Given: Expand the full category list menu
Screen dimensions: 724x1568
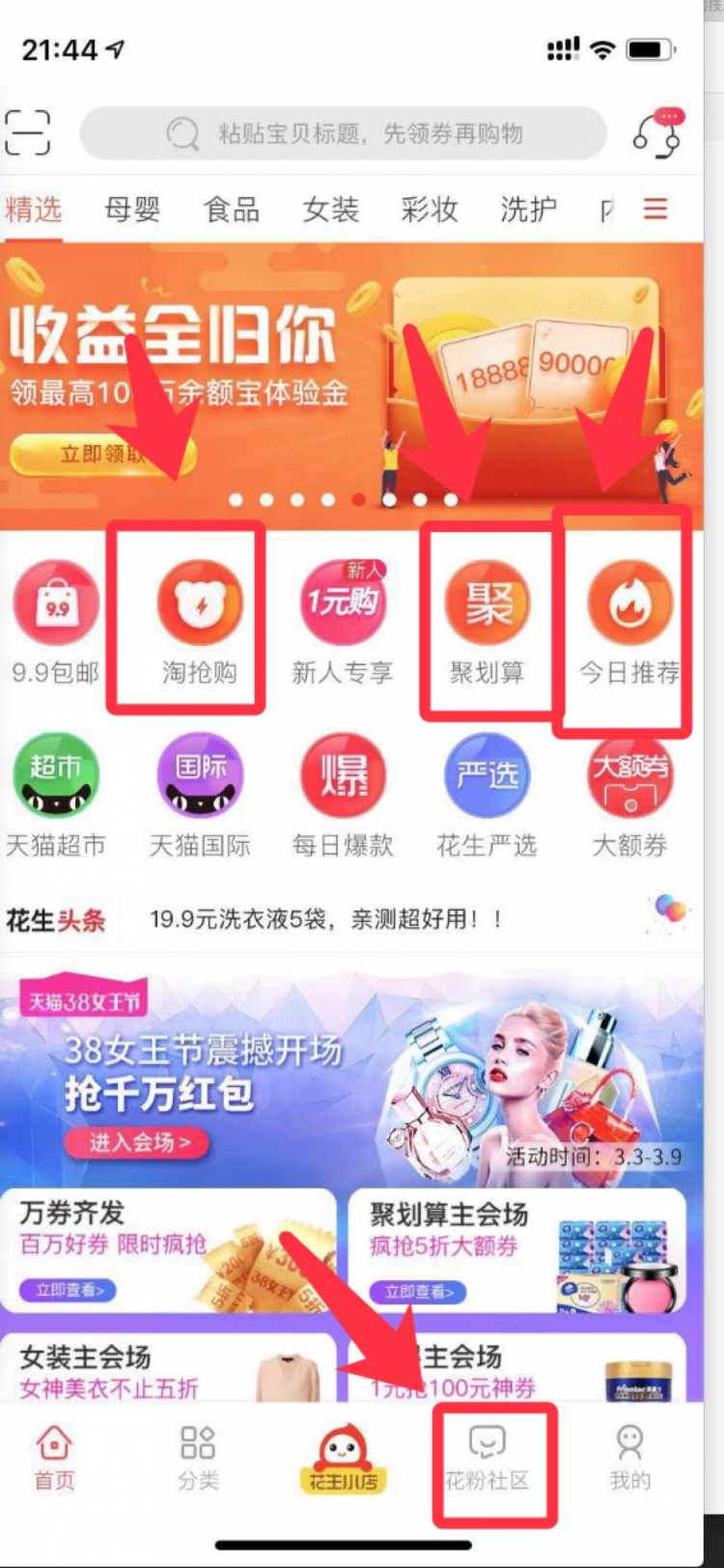Looking at the screenshot, I should click(x=655, y=209).
